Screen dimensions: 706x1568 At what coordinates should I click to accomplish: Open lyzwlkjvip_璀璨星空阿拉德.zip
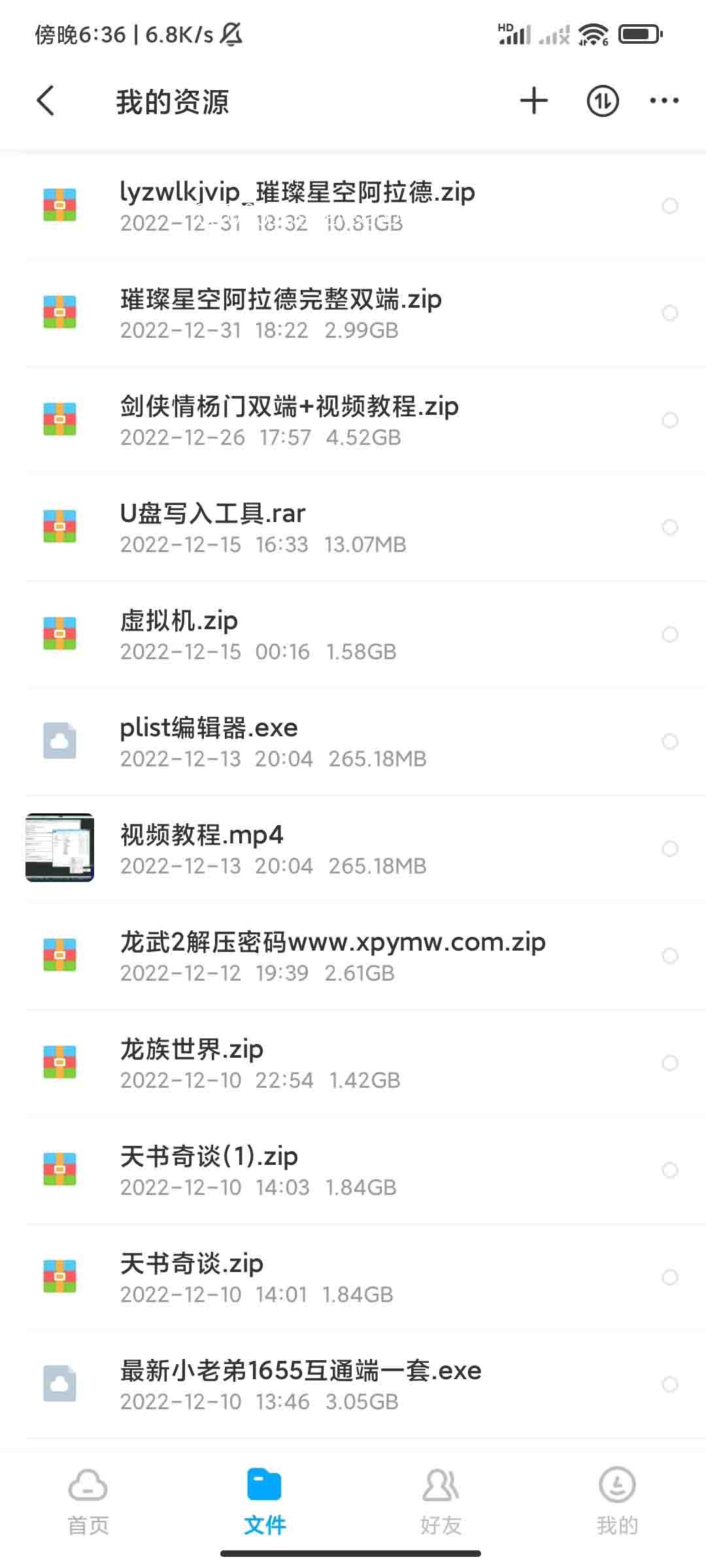297,206
